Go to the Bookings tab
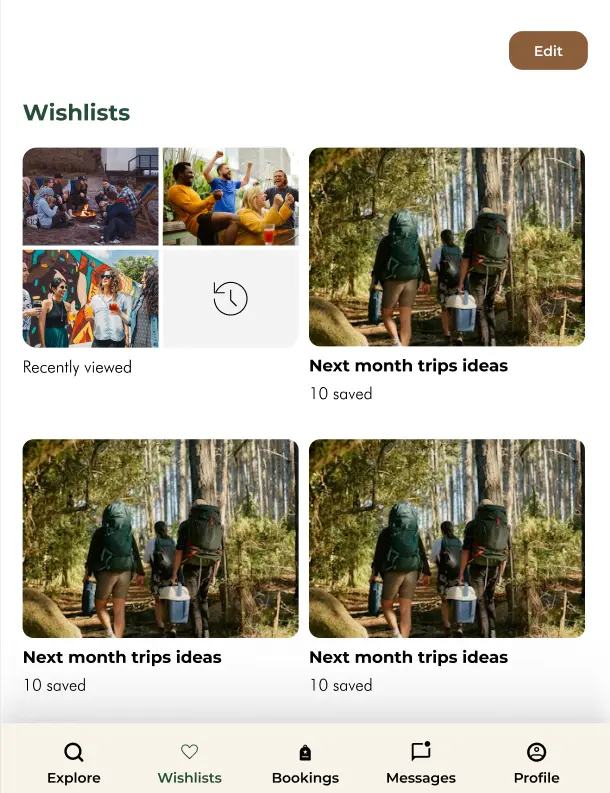Image resolution: width=610 pixels, height=793 pixels. 305,763
